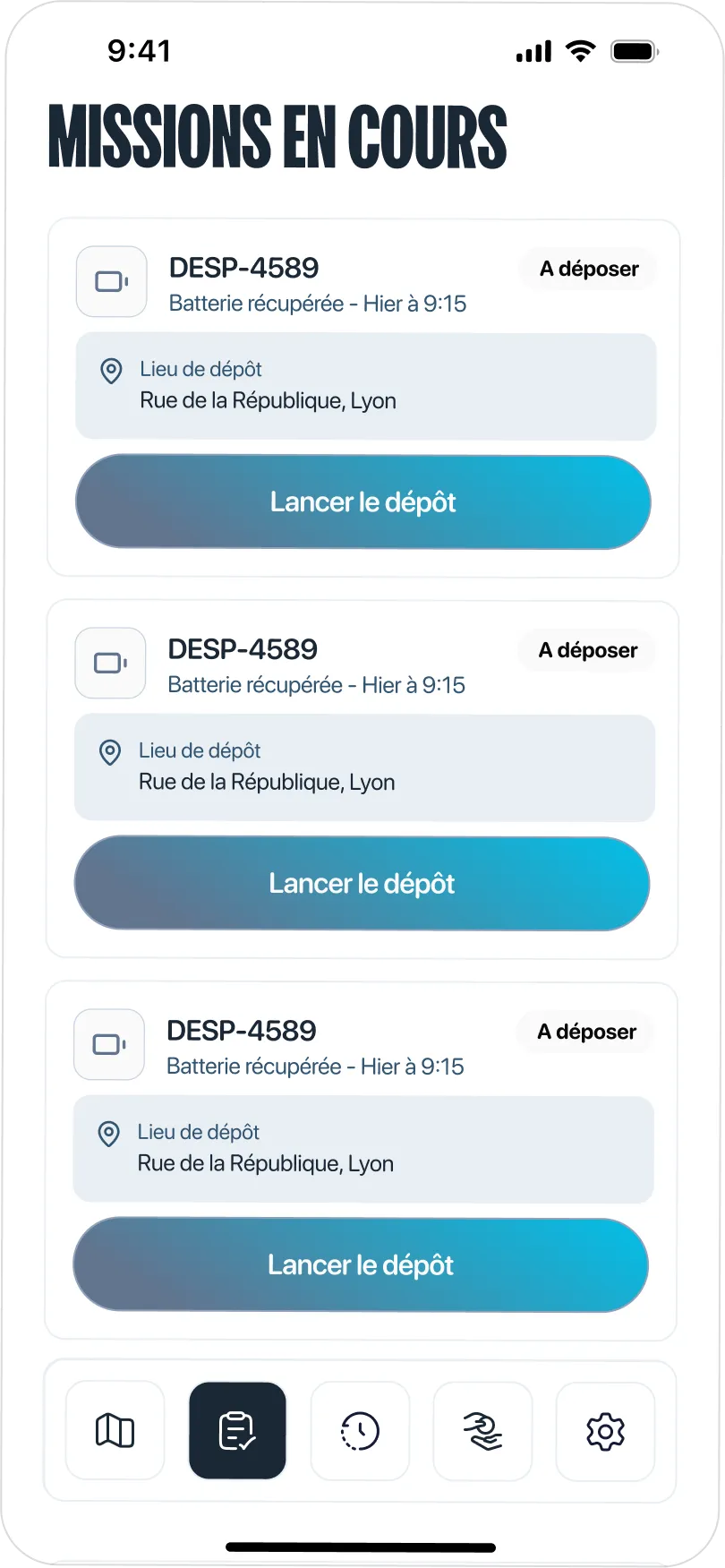This screenshot has width=725, height=1568.
Task: Select the missions clipboard tab icon
Action: click(x=237, y=1429)
